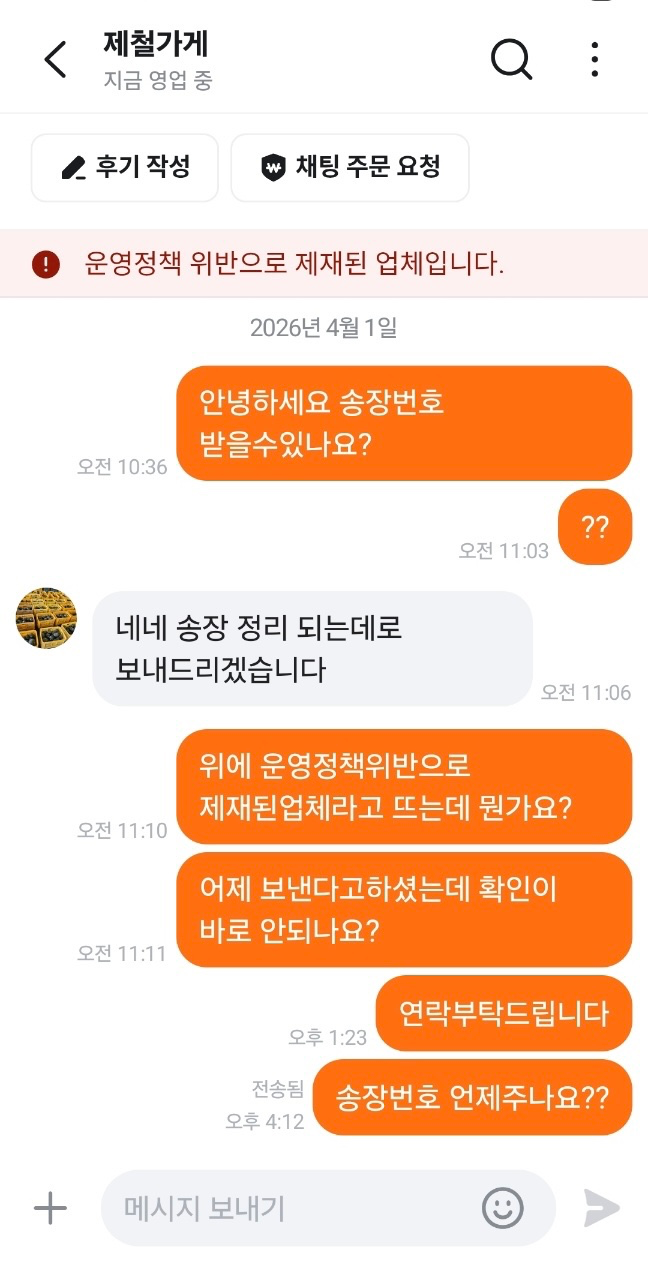
Task: Tap the 채팅 주문 요청 button
Action: (x=350, y=168)
